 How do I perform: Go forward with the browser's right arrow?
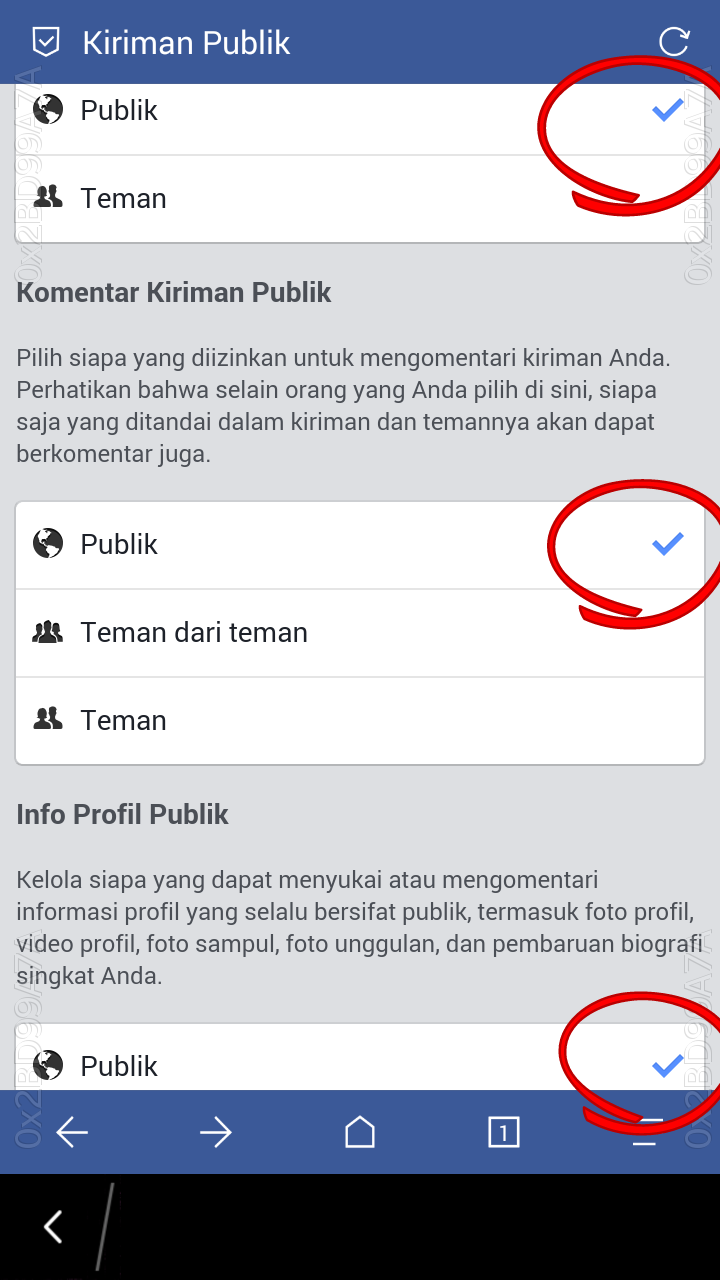click(x=216, y=1132)
